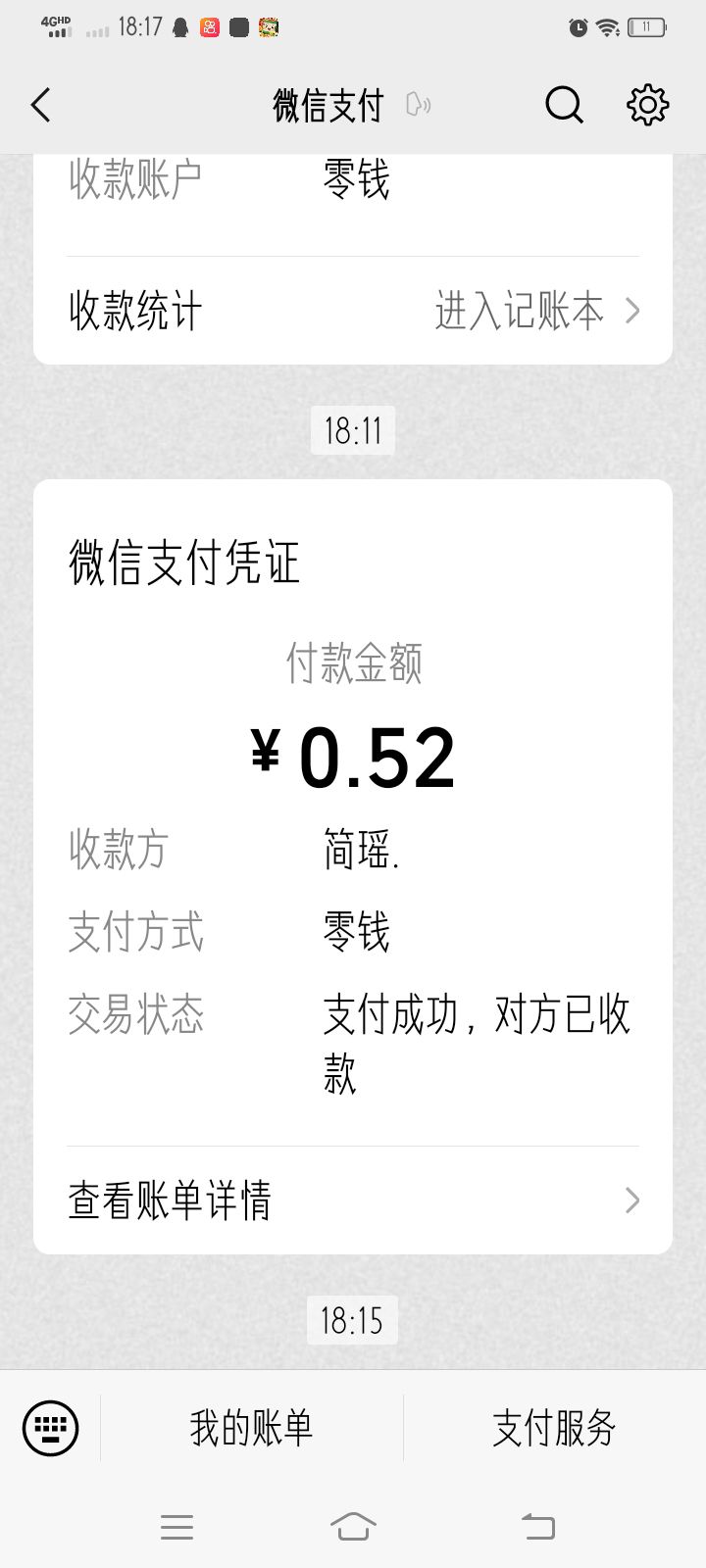Open the 微信支付凭证 payment card
Viewport: 706px width, 1568px height.
point(353,866)
